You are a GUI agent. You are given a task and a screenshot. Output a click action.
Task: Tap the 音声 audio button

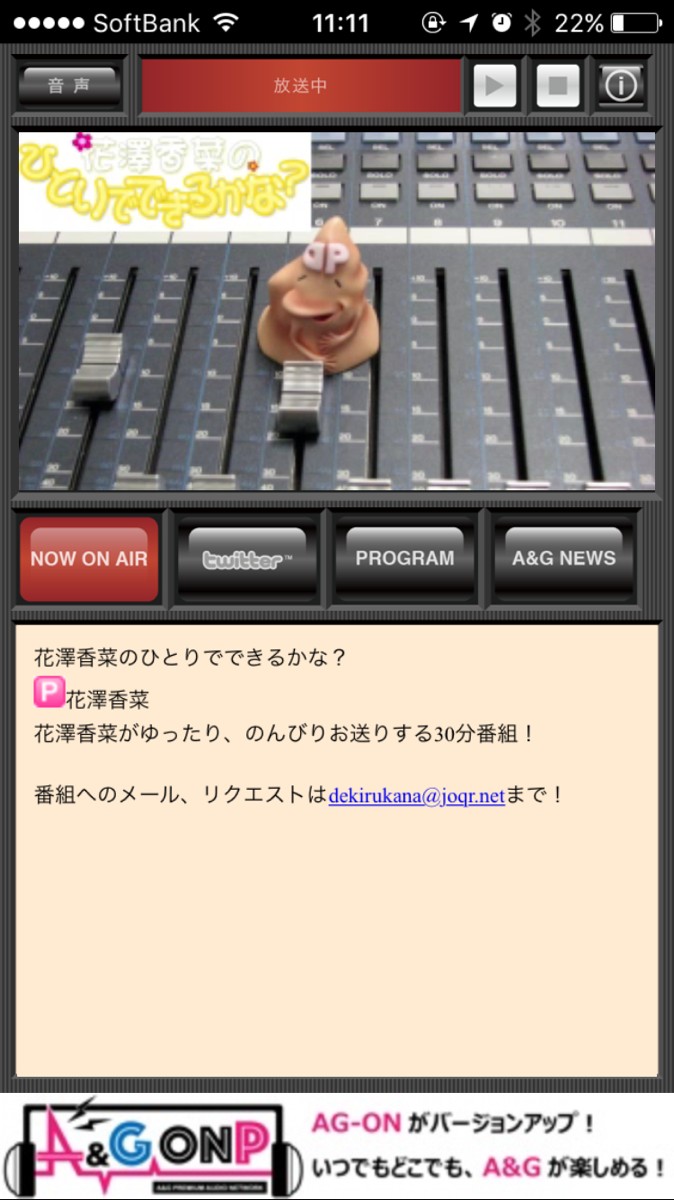(69, 87)
